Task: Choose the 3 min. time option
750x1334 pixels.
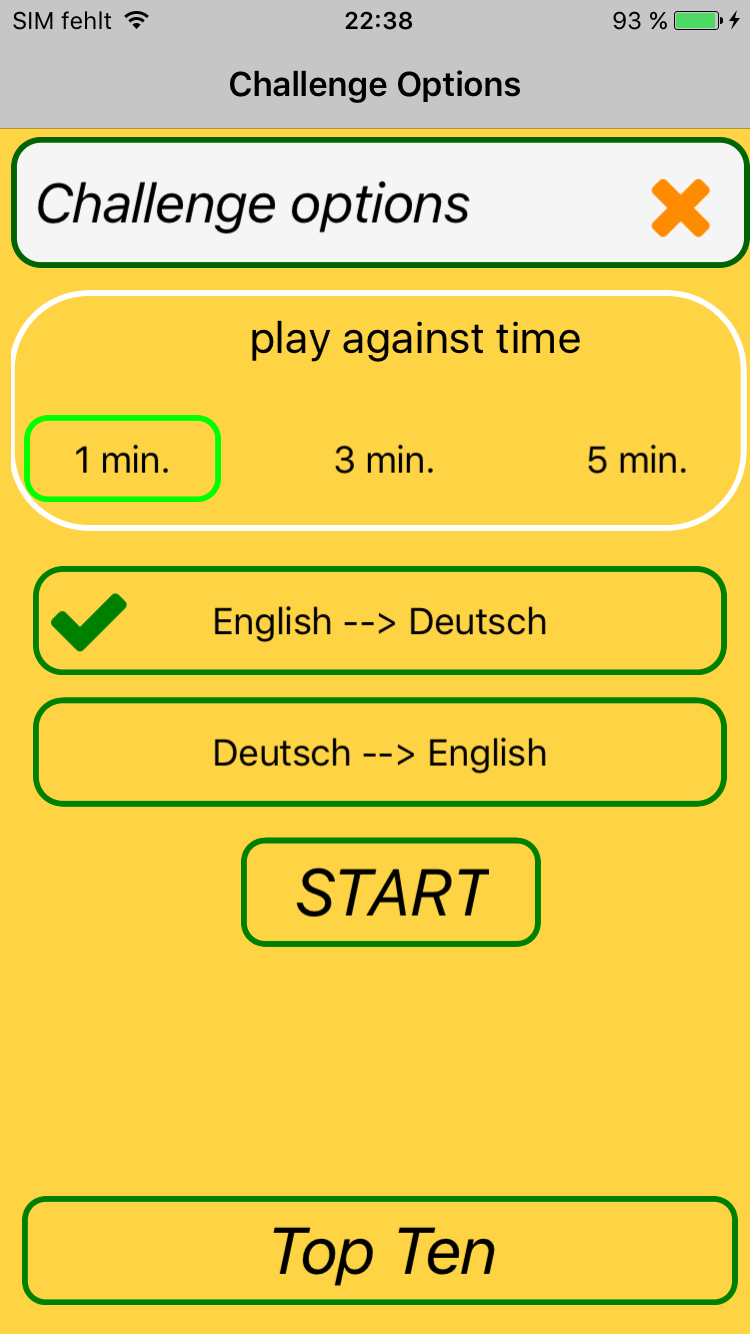Action: pyautogui.click(x=384, y=460)
